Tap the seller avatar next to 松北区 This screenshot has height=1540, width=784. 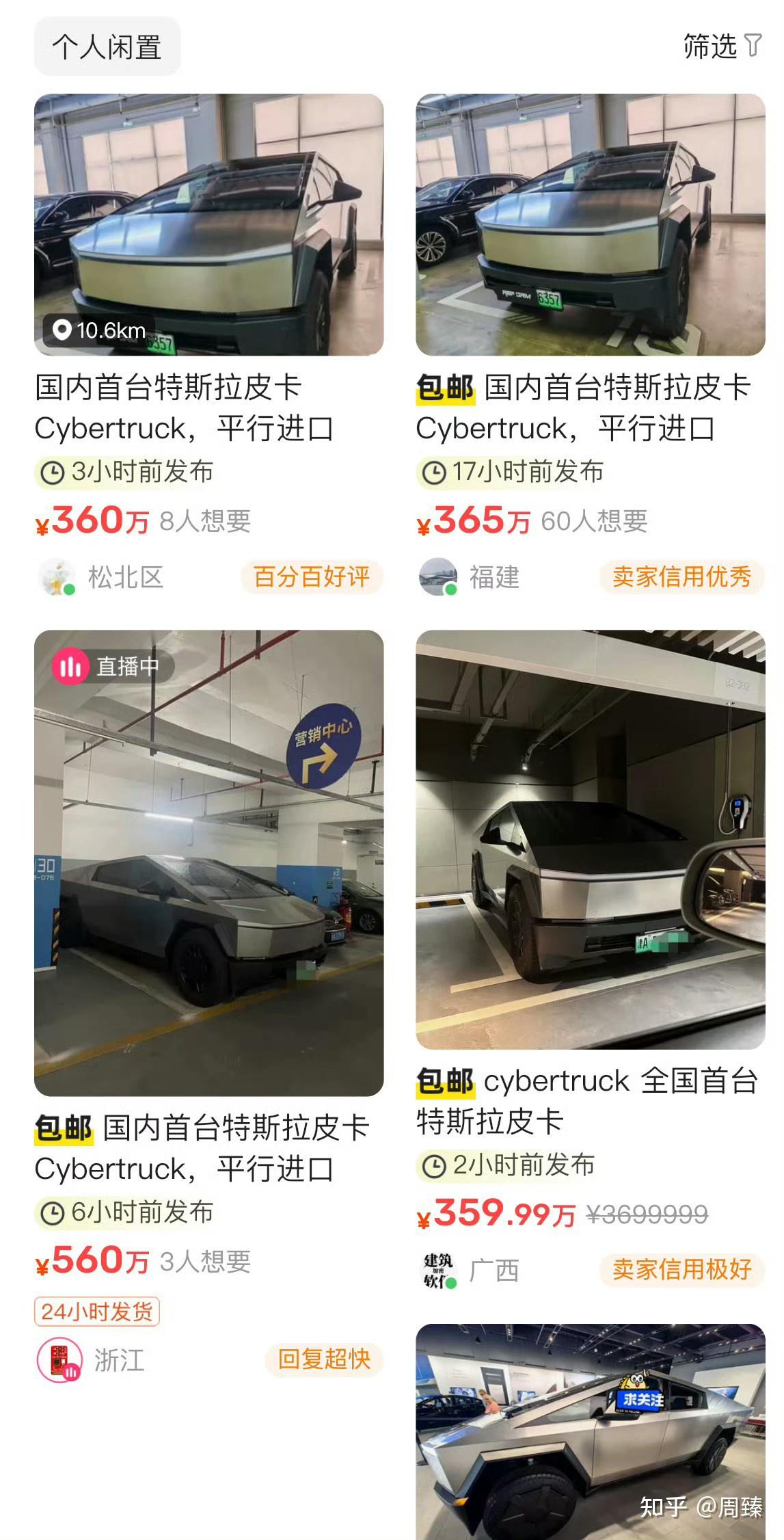57,578
